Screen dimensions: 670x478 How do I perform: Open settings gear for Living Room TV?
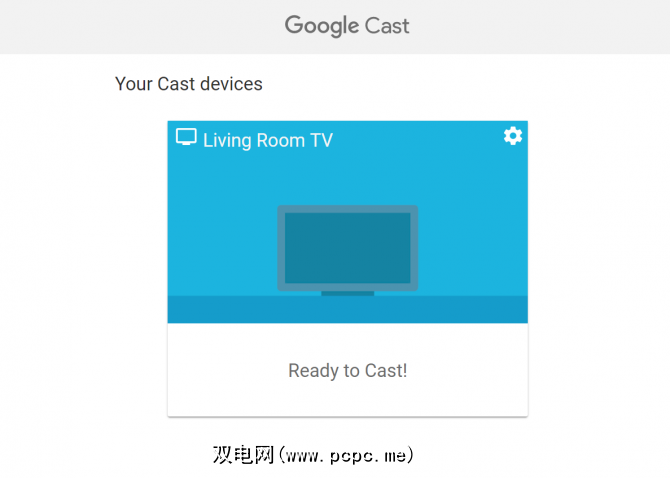coord(513,136)
